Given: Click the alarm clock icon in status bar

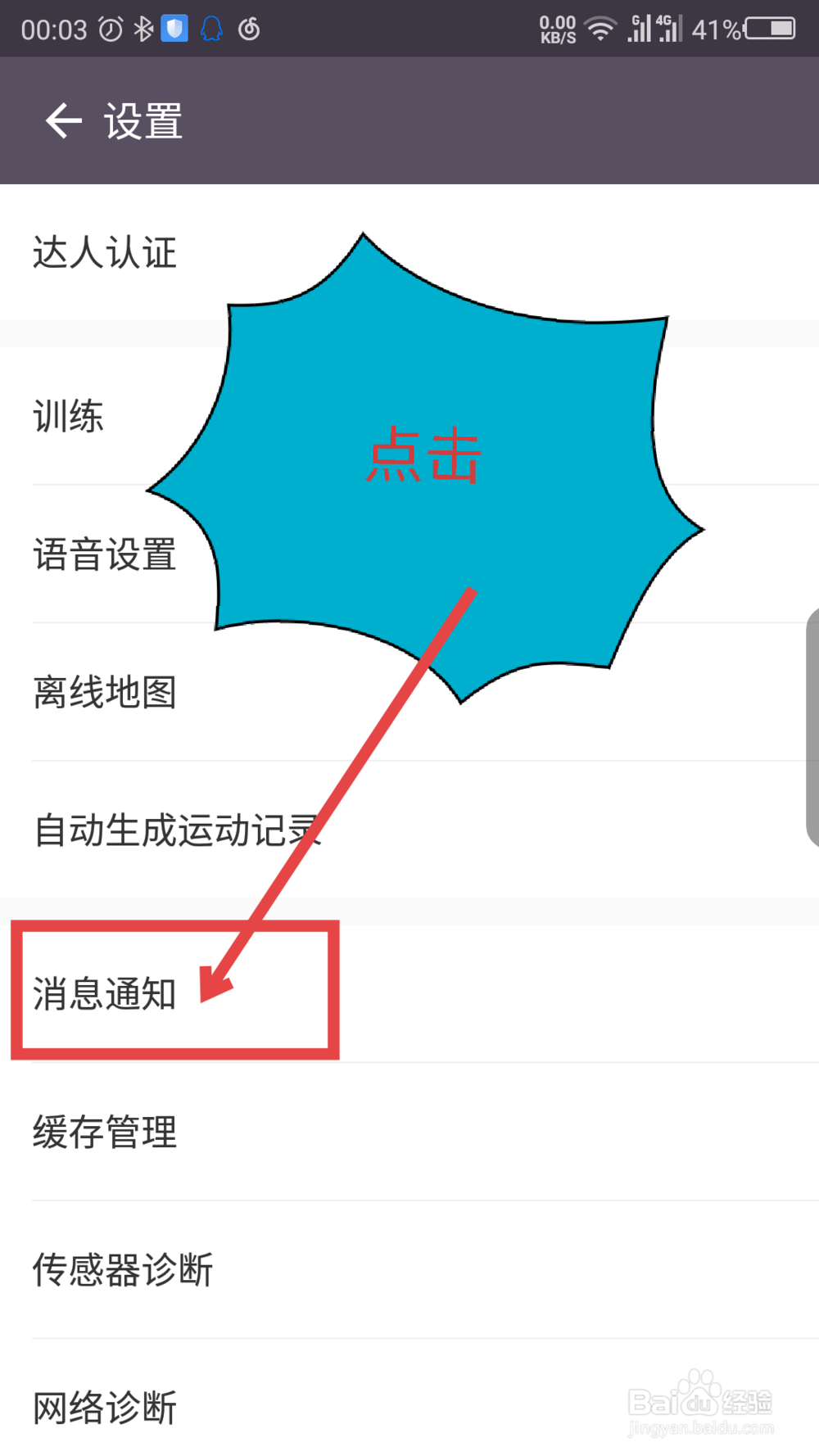Looking at the screenshot, I should tap(111, 27).
